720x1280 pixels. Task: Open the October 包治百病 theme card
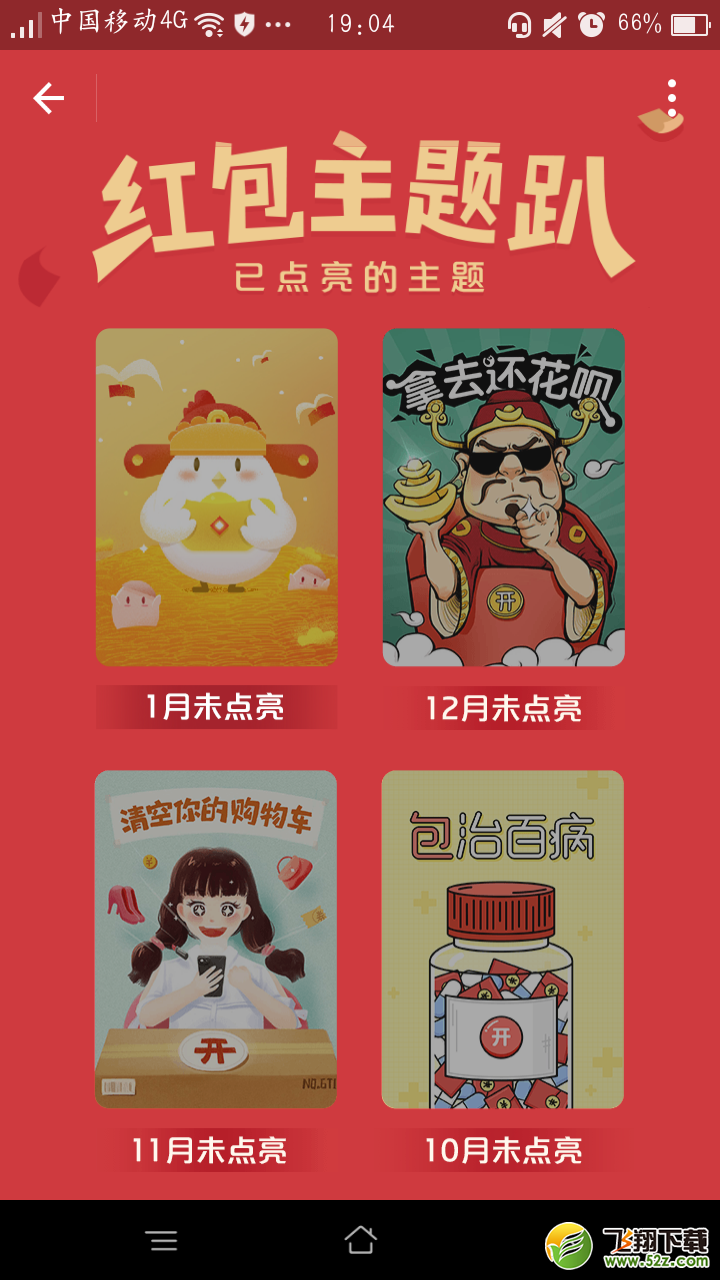coord(503,939)
